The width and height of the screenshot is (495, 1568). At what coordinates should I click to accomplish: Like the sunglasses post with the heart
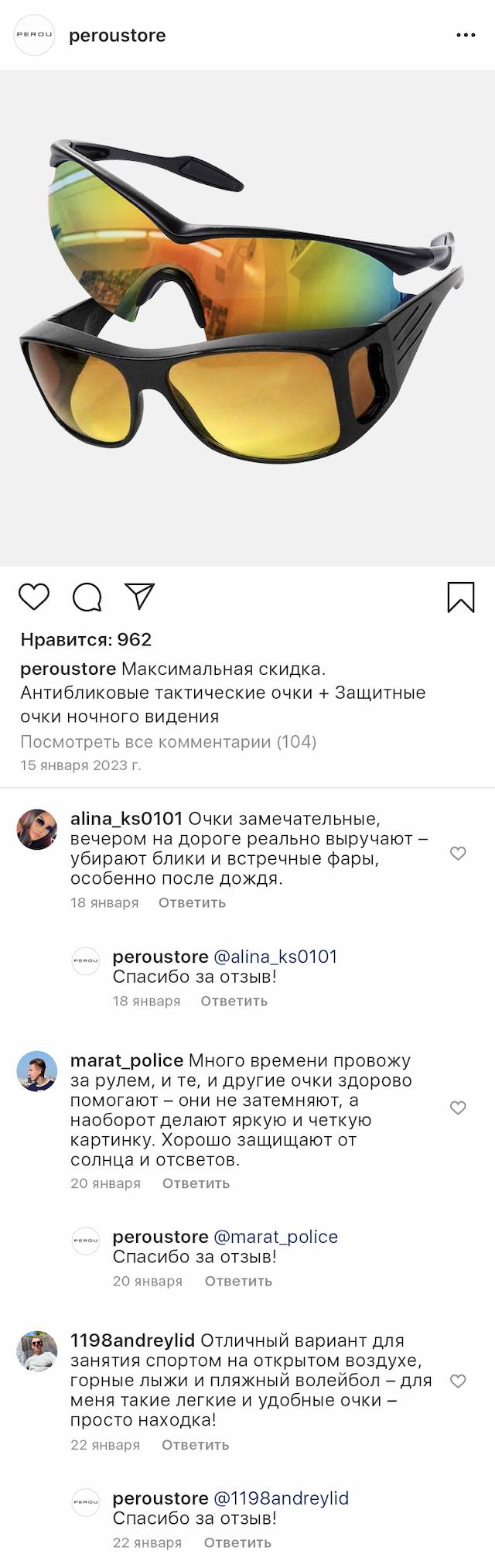[34, 597]
